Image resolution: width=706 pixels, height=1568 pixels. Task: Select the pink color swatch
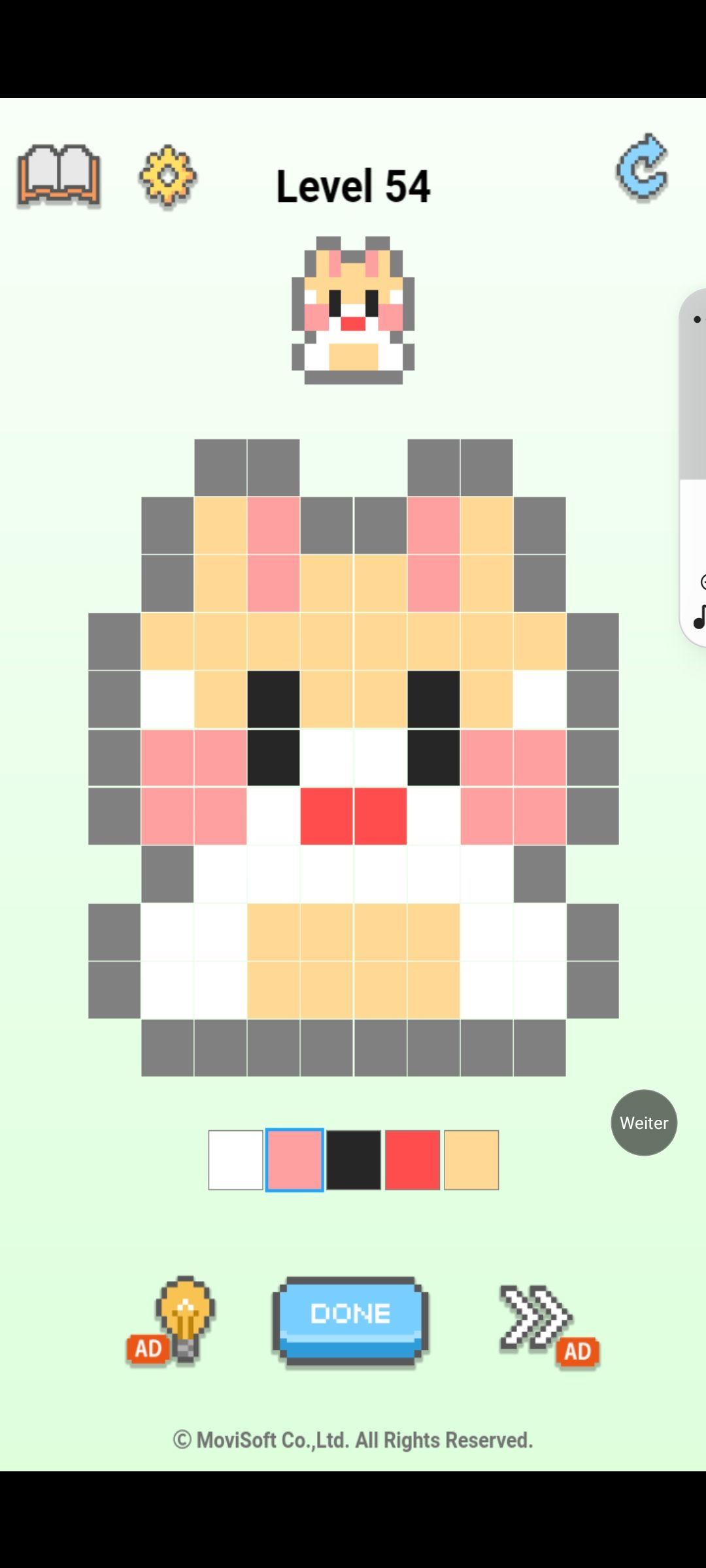click(294, 1160)
